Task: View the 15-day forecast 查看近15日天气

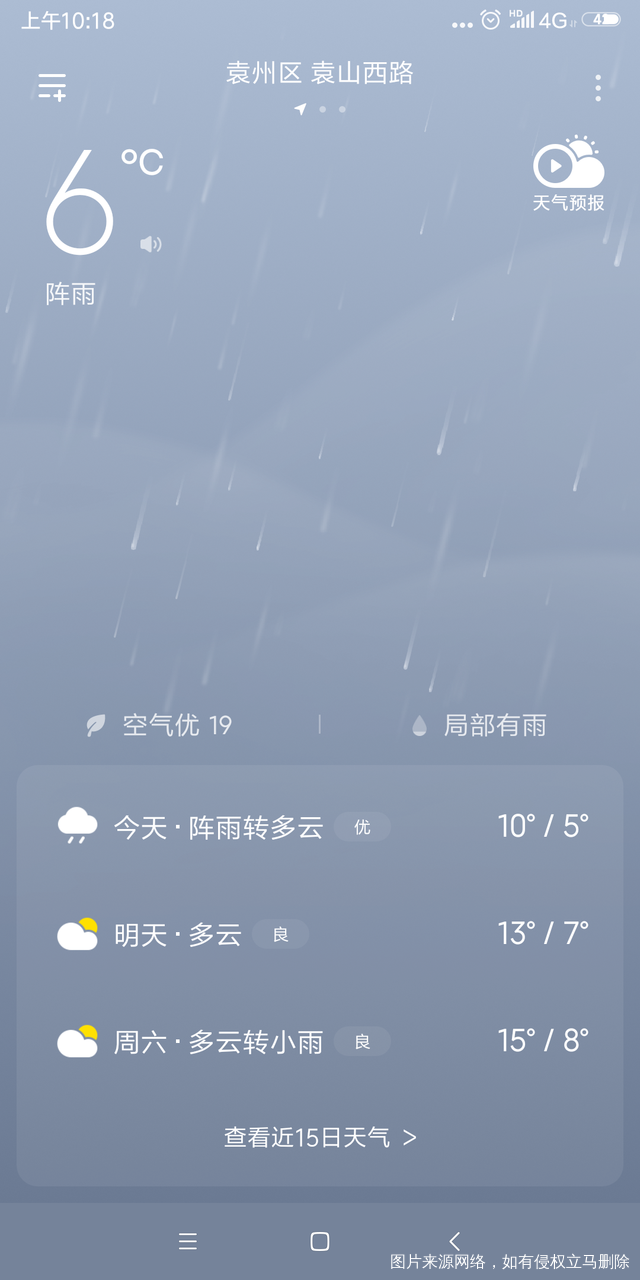Action: pyautogui.click(x=320, y=1137)
